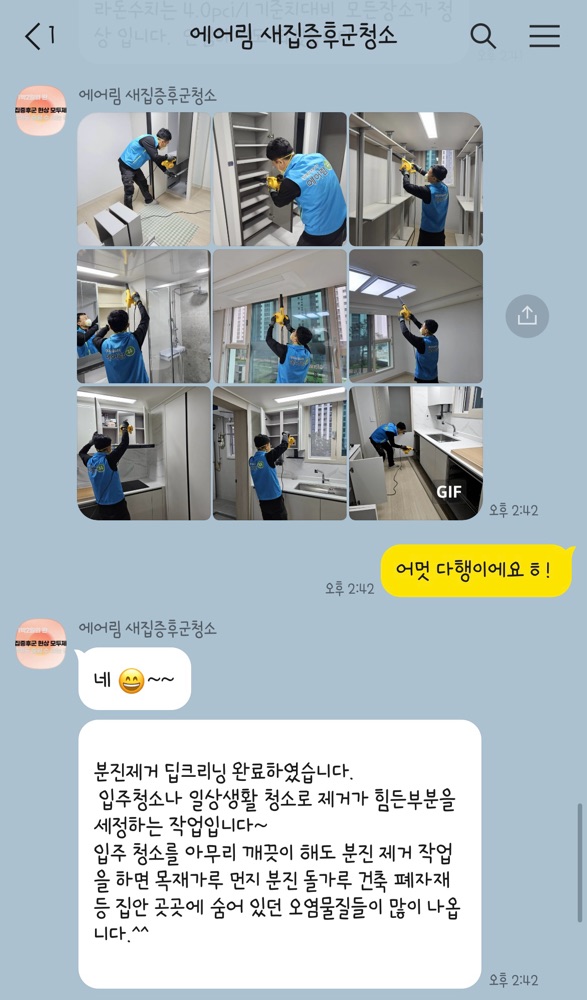
Task: Share the photo collage
Action: 527,316
